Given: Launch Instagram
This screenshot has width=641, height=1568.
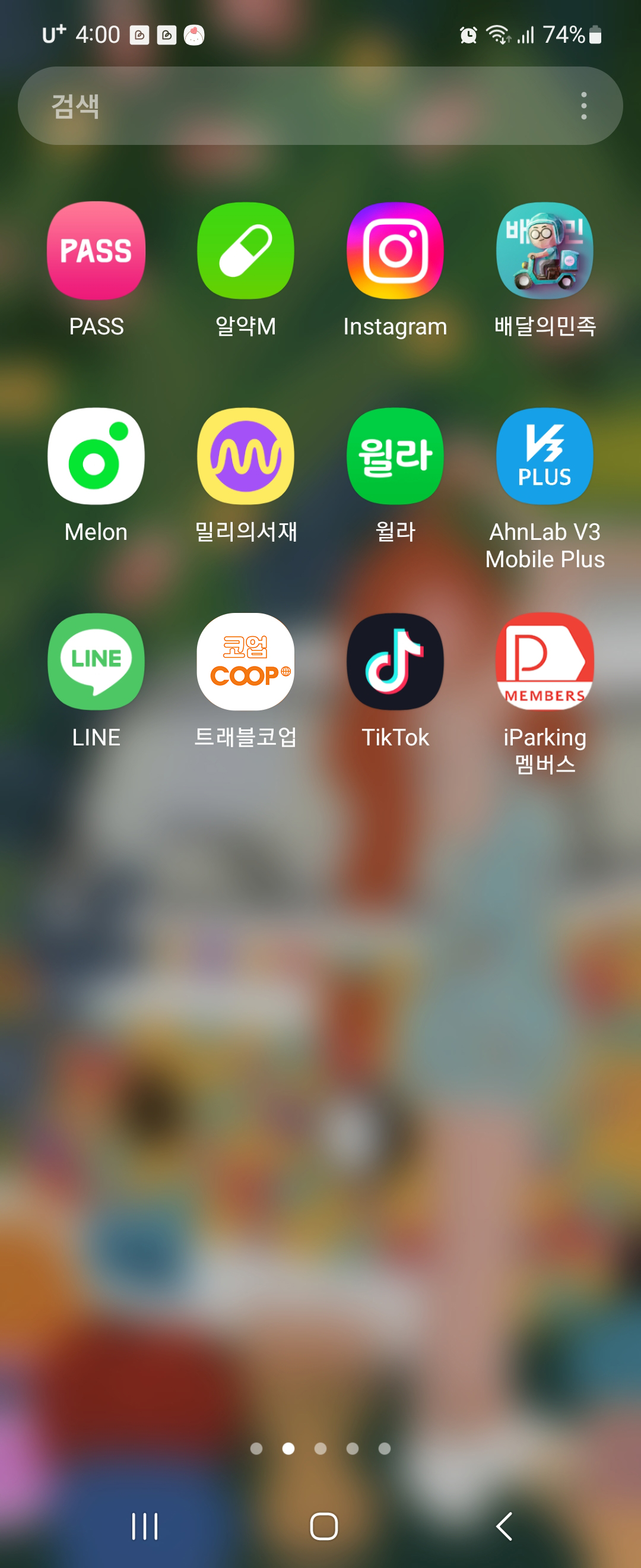Looking at the screenshot, I should (x=395, y=251).
